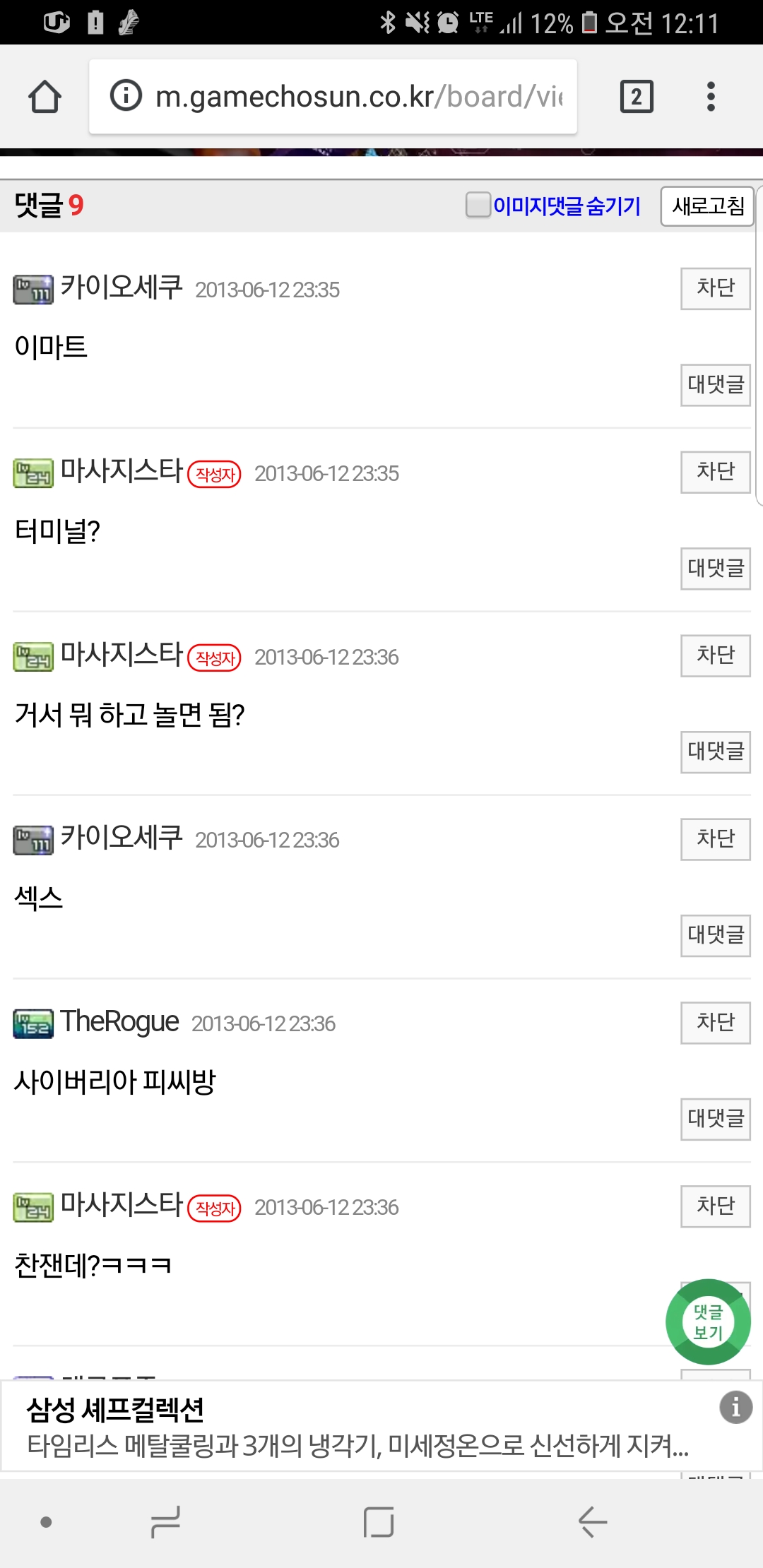The height and width of the screenshot is (1568, 763).
Task: Open the tab switcher showing 2 tabs
Action: coord(636,97)
